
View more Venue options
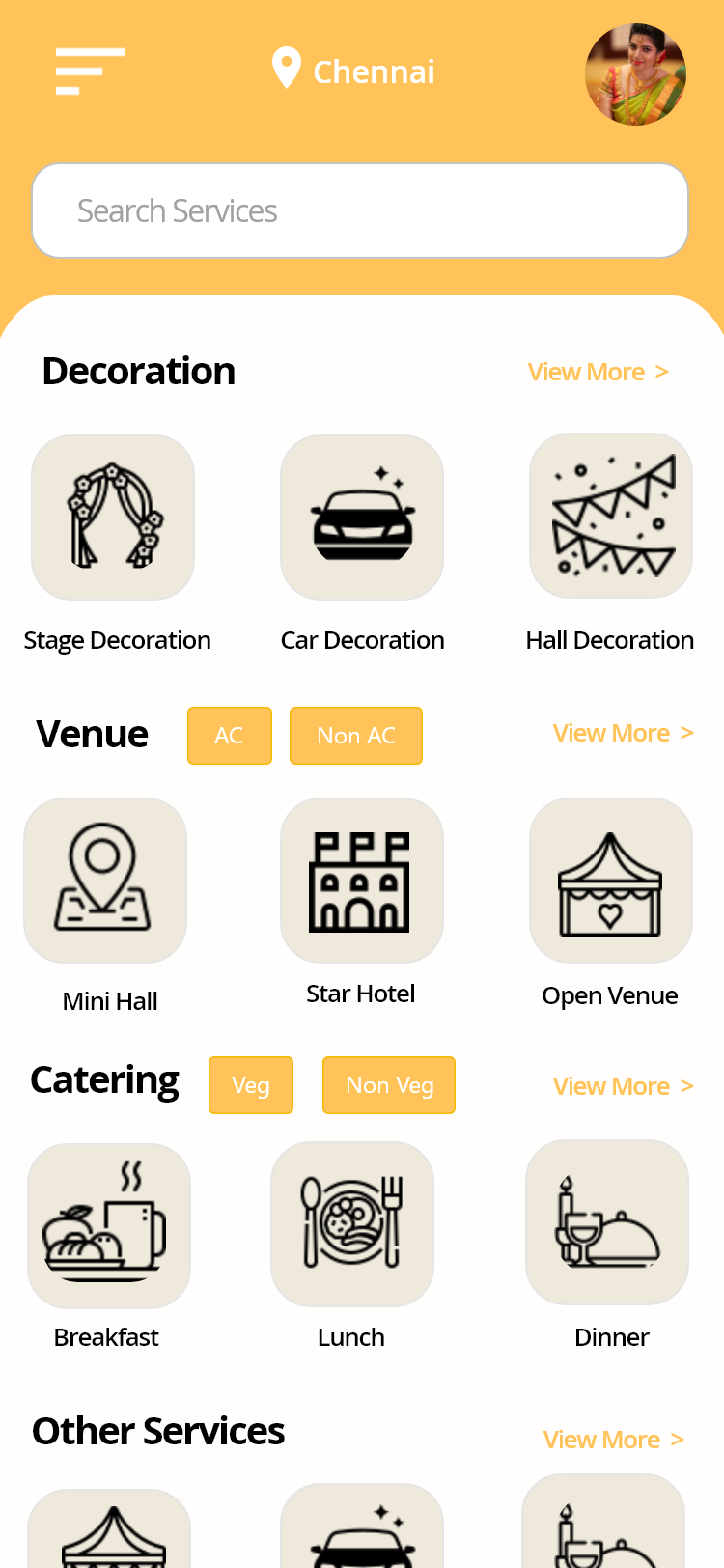624,733
